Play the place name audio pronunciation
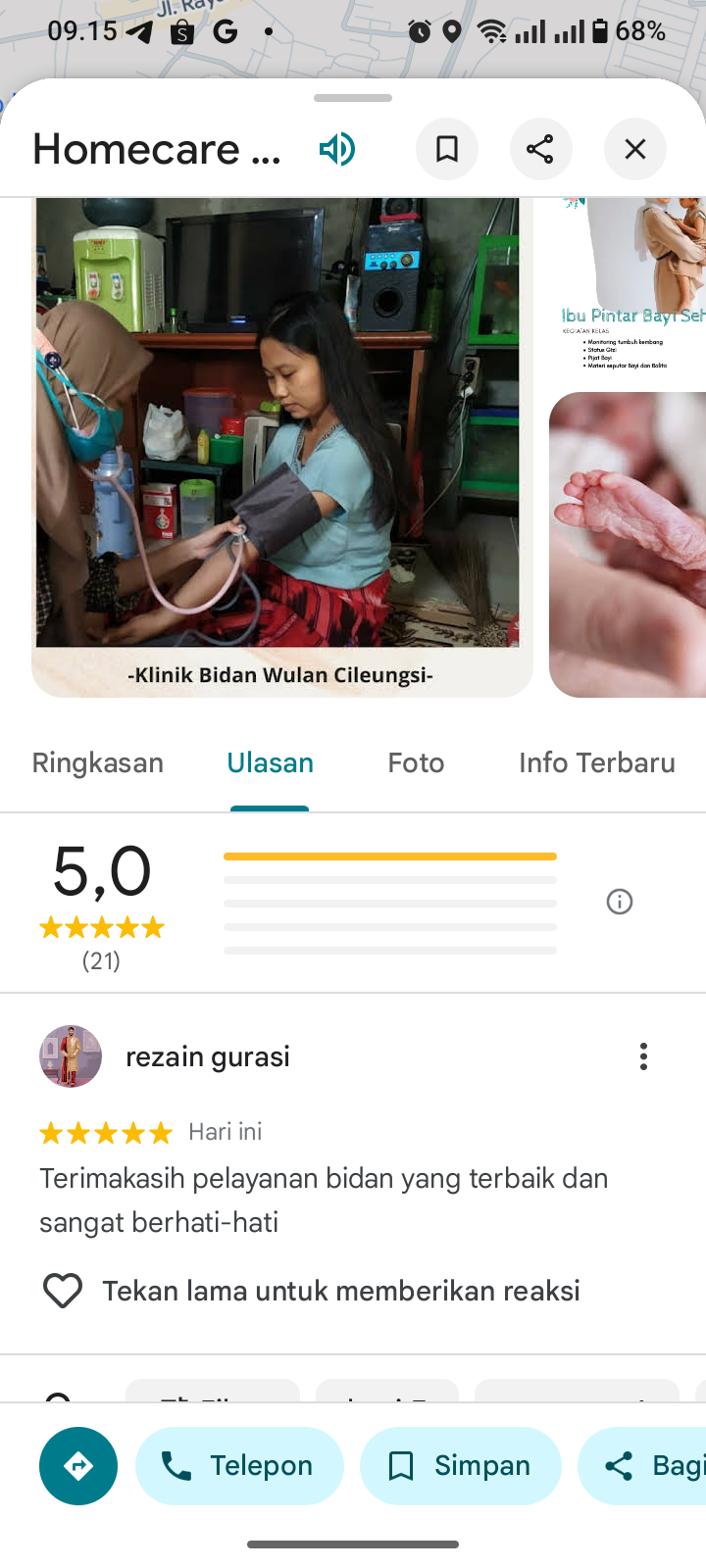 pyautogui.click(x=336, y=149)
